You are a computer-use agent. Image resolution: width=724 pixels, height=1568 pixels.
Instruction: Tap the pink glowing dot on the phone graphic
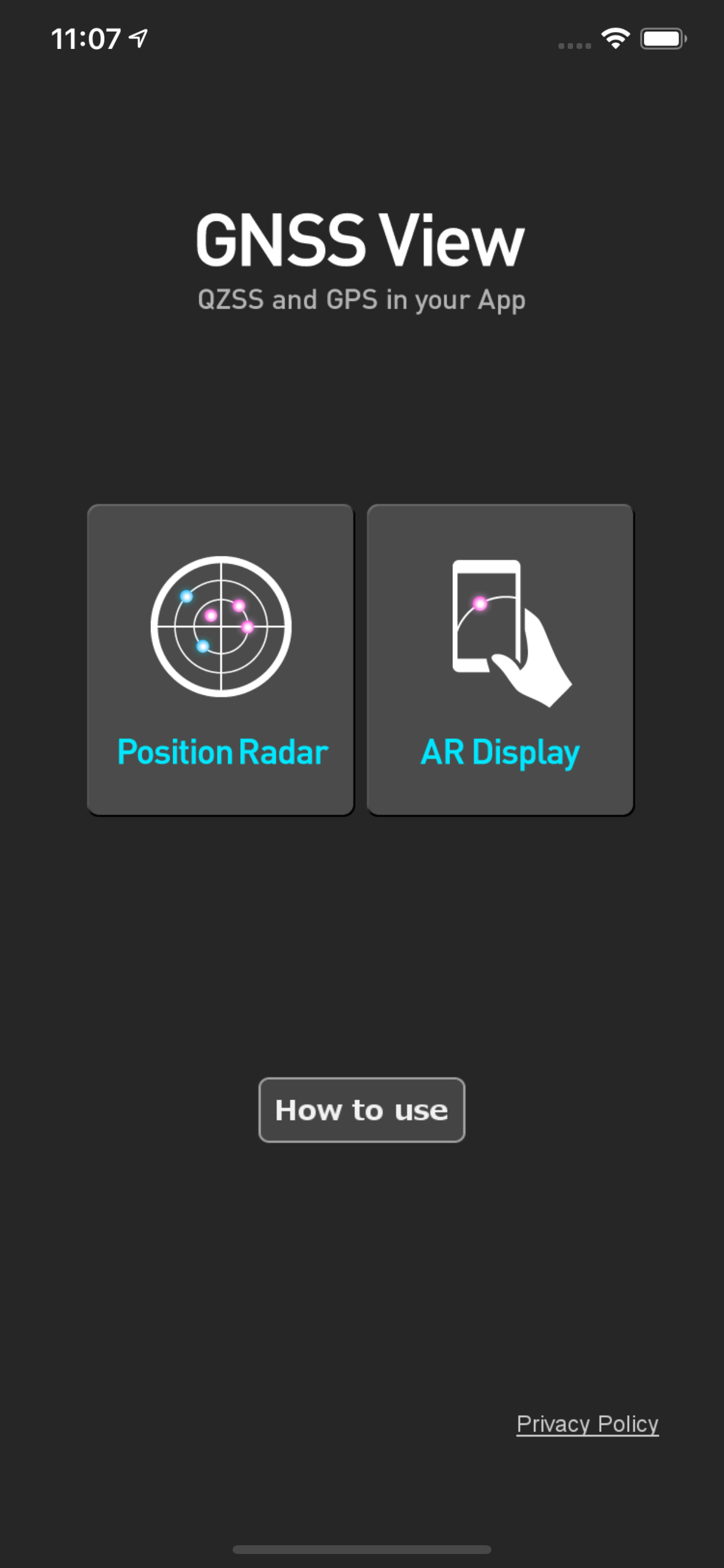[x=480, y=603]
